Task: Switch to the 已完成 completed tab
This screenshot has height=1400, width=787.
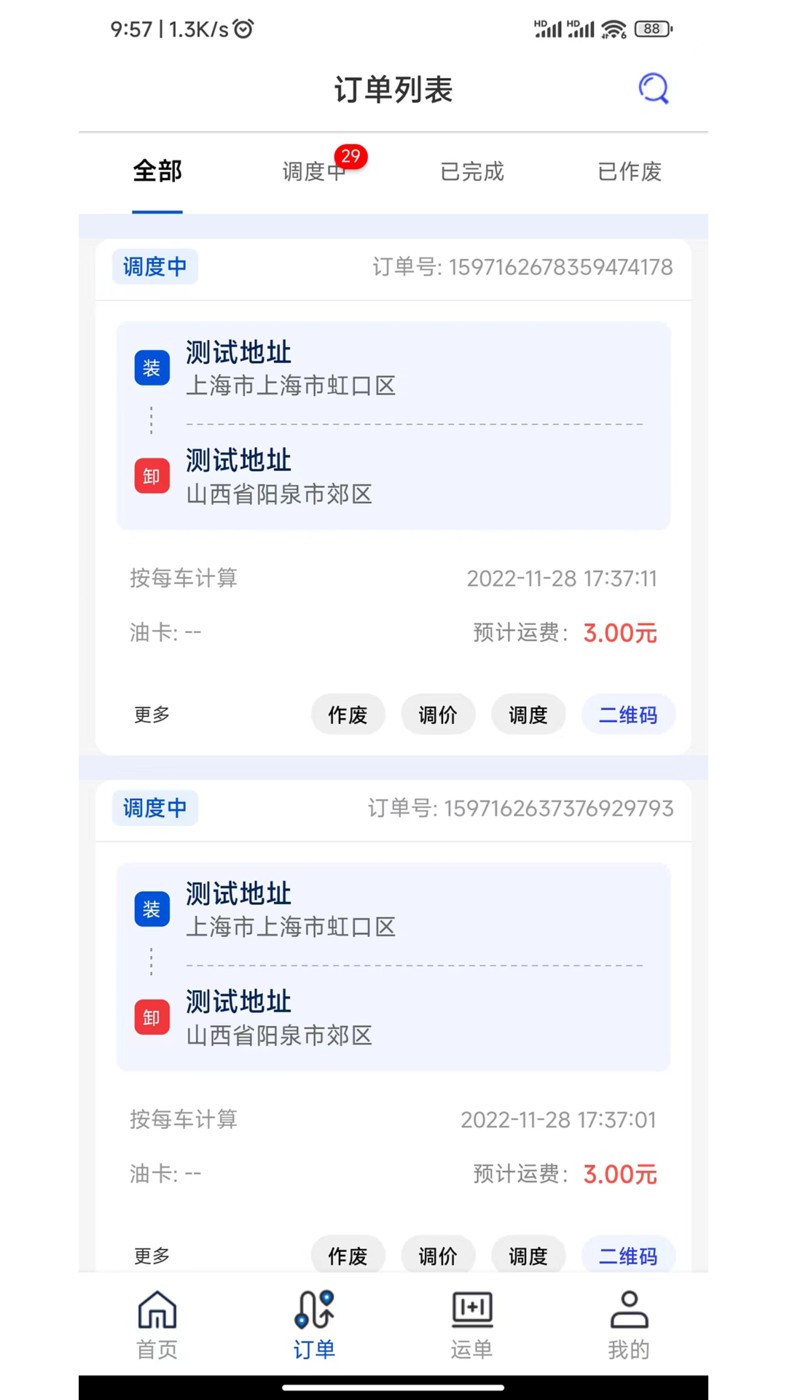Action: pyautogui.click(x=471, y=171)
